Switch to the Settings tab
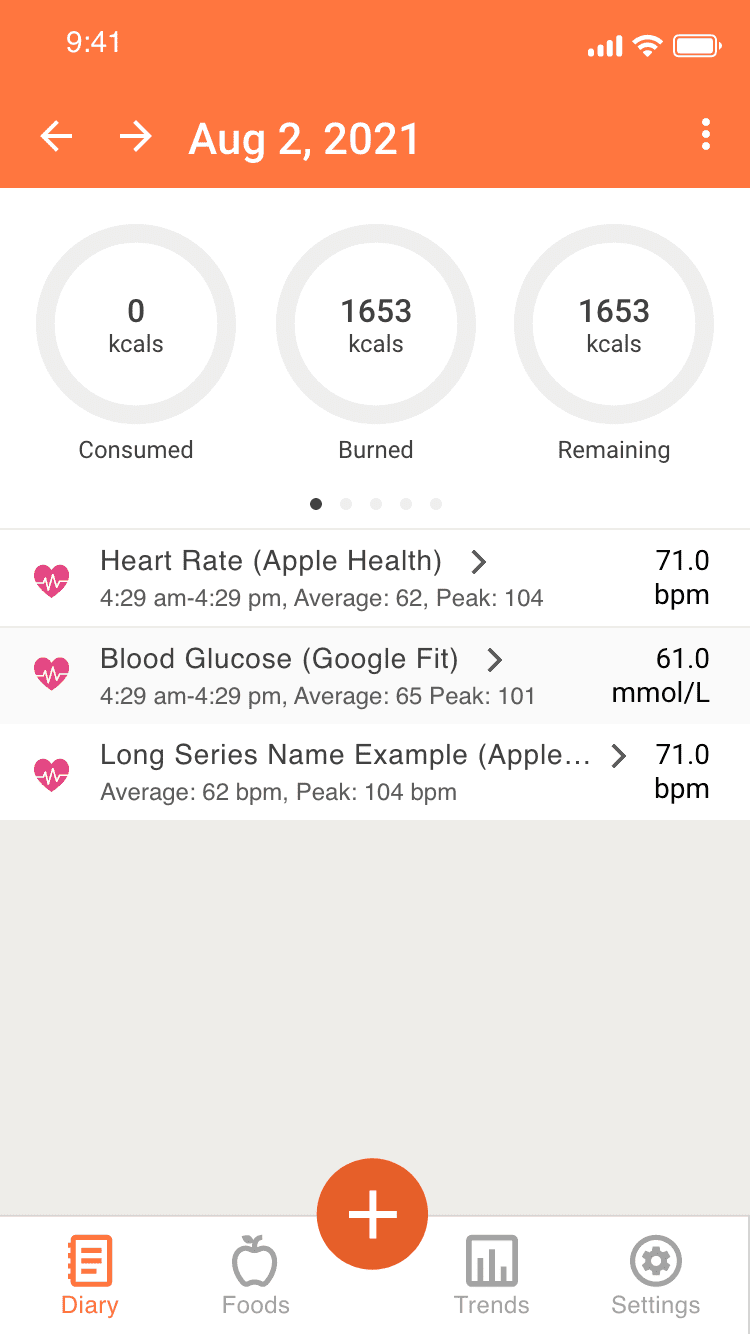The image size is (750, 1334). click(655, 1276)
